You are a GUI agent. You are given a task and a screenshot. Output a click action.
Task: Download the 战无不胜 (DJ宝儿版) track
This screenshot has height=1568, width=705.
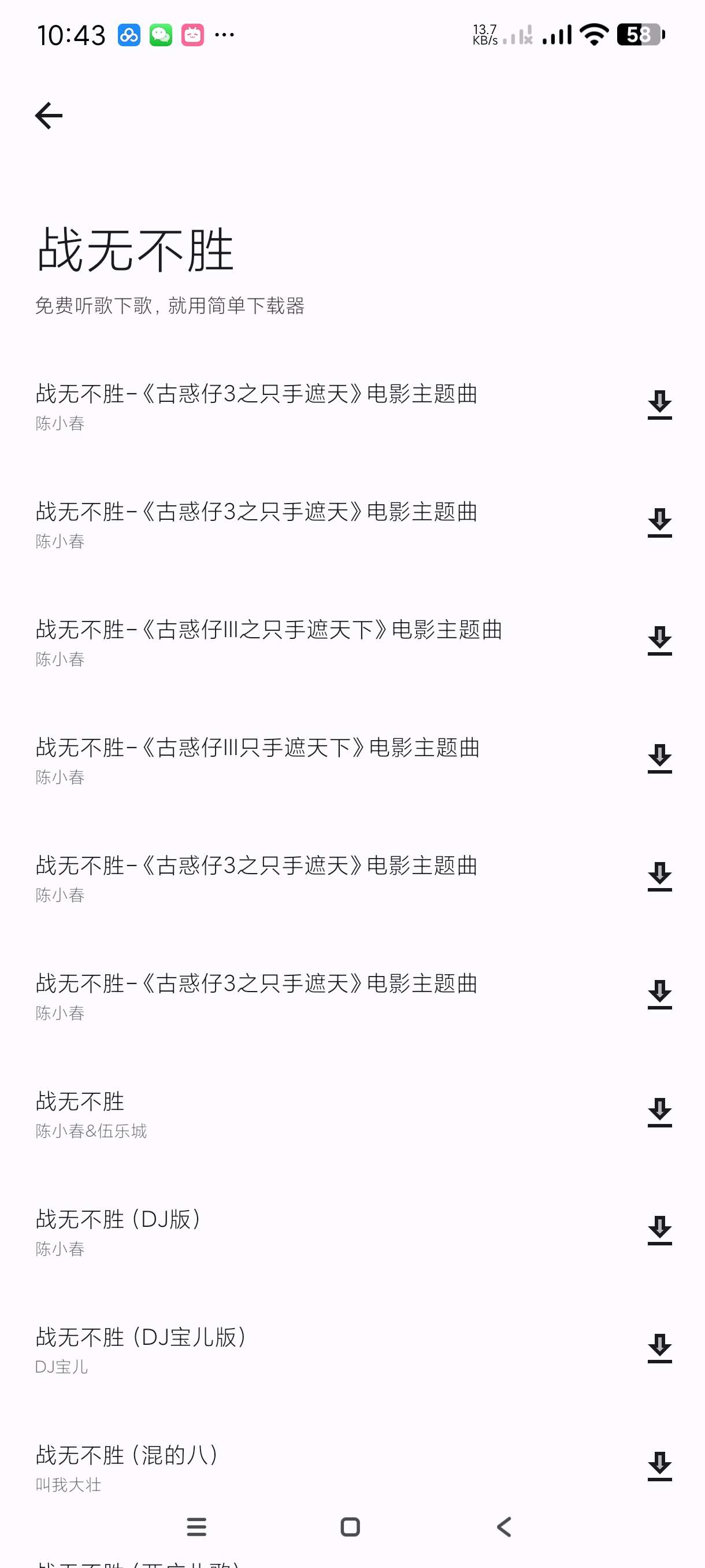point(659,1349)
